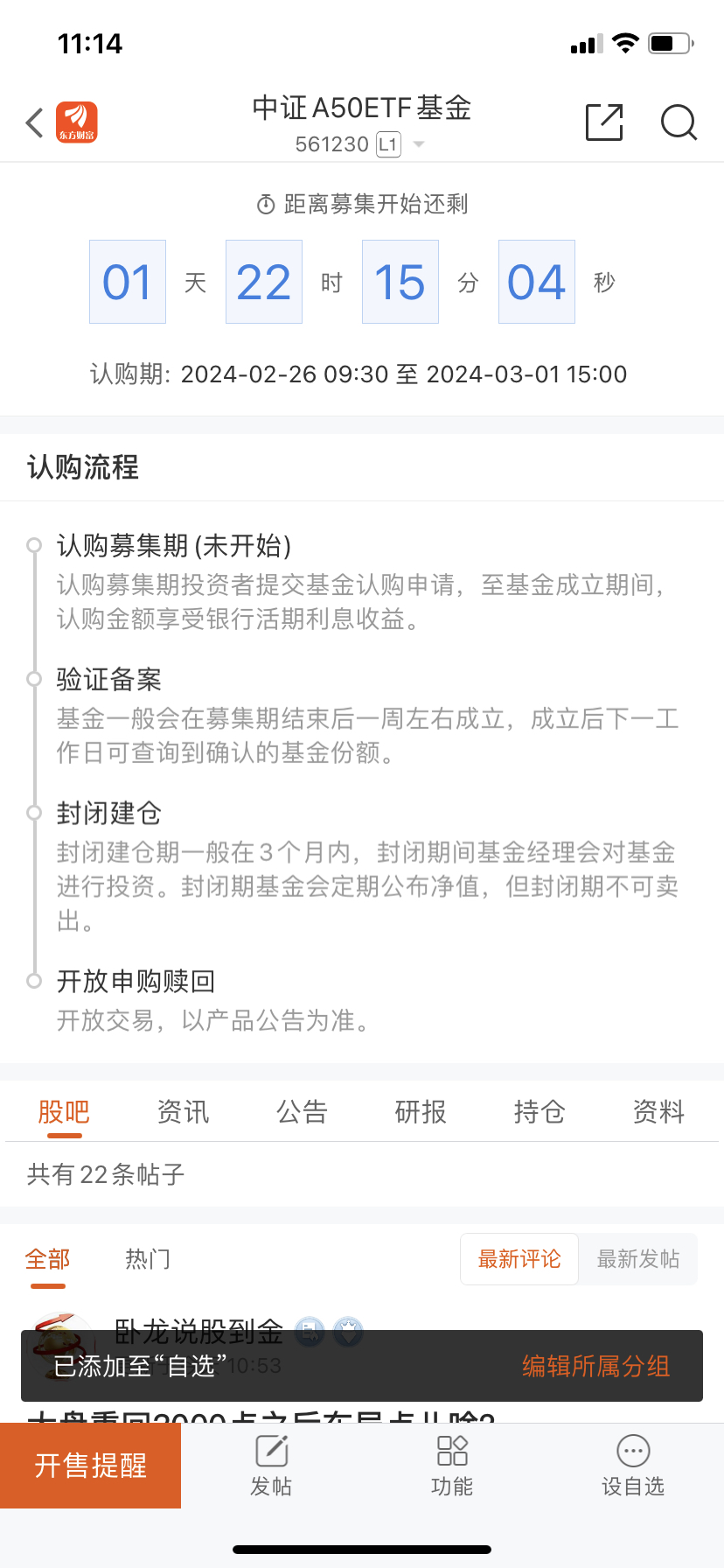Tap the countdown timer clock icon
The height and width of the screenshot is (1568, 724).
(x=264, y=205)
